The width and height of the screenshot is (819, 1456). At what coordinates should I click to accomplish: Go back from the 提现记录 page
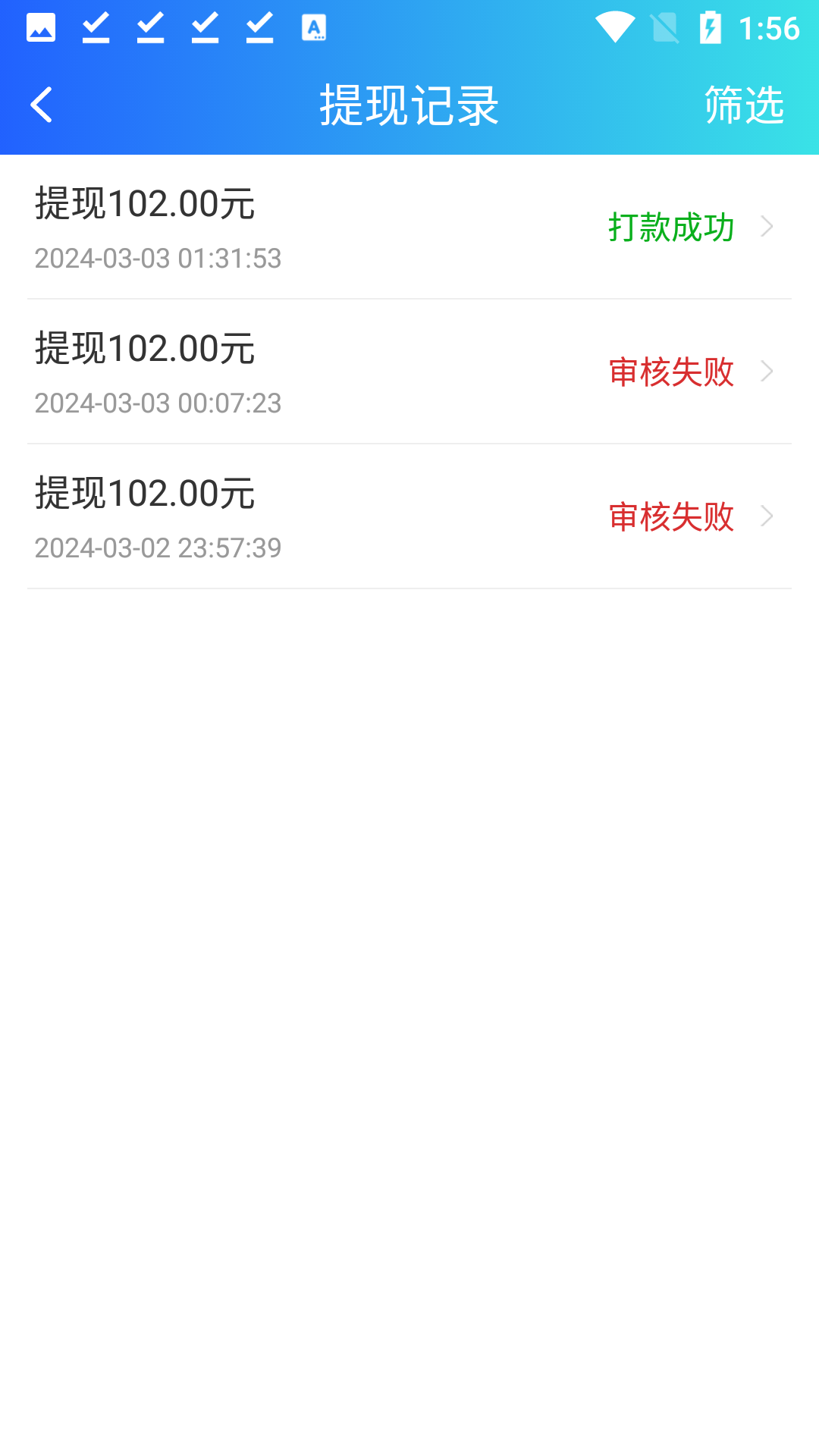click(42, 105)
